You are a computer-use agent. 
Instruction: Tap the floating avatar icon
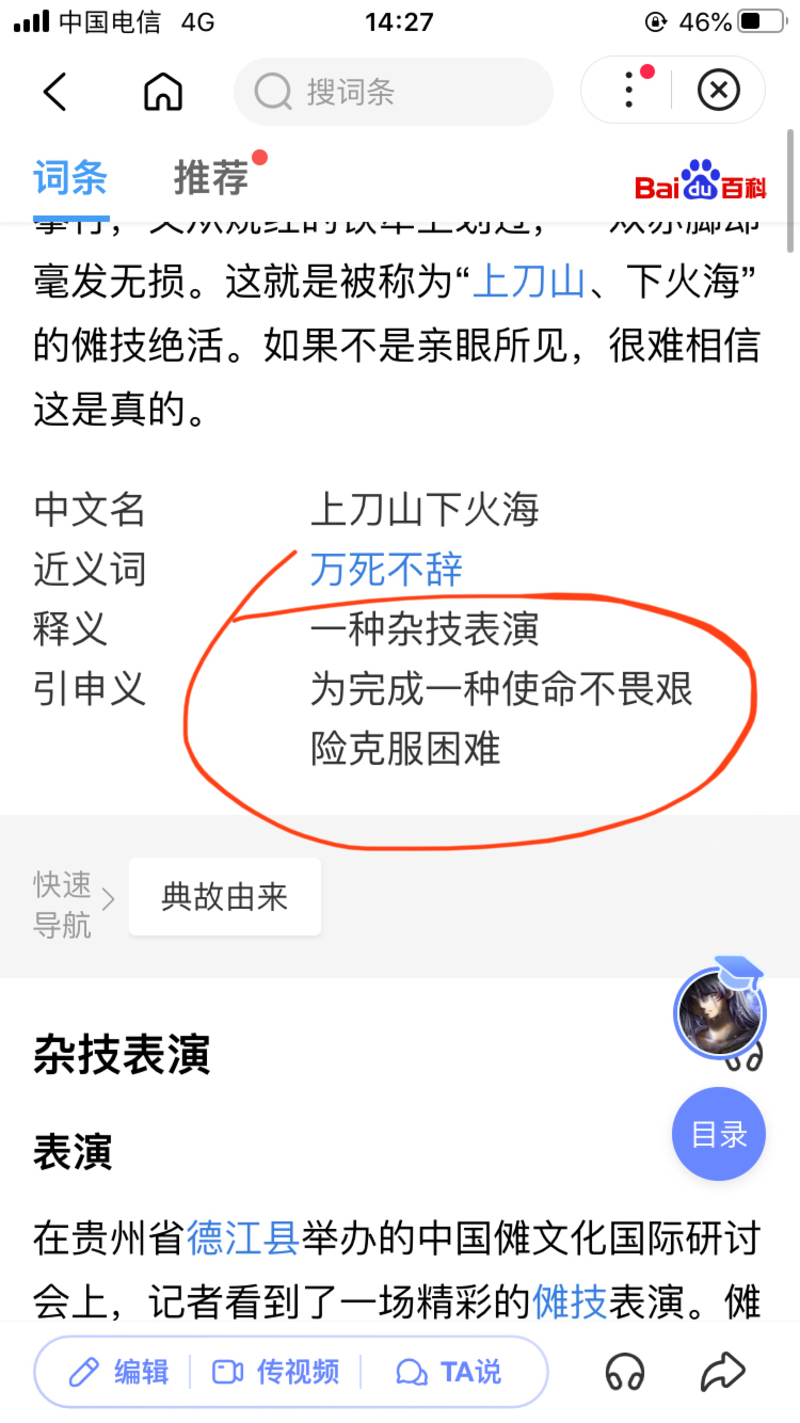coord(718,1013)
